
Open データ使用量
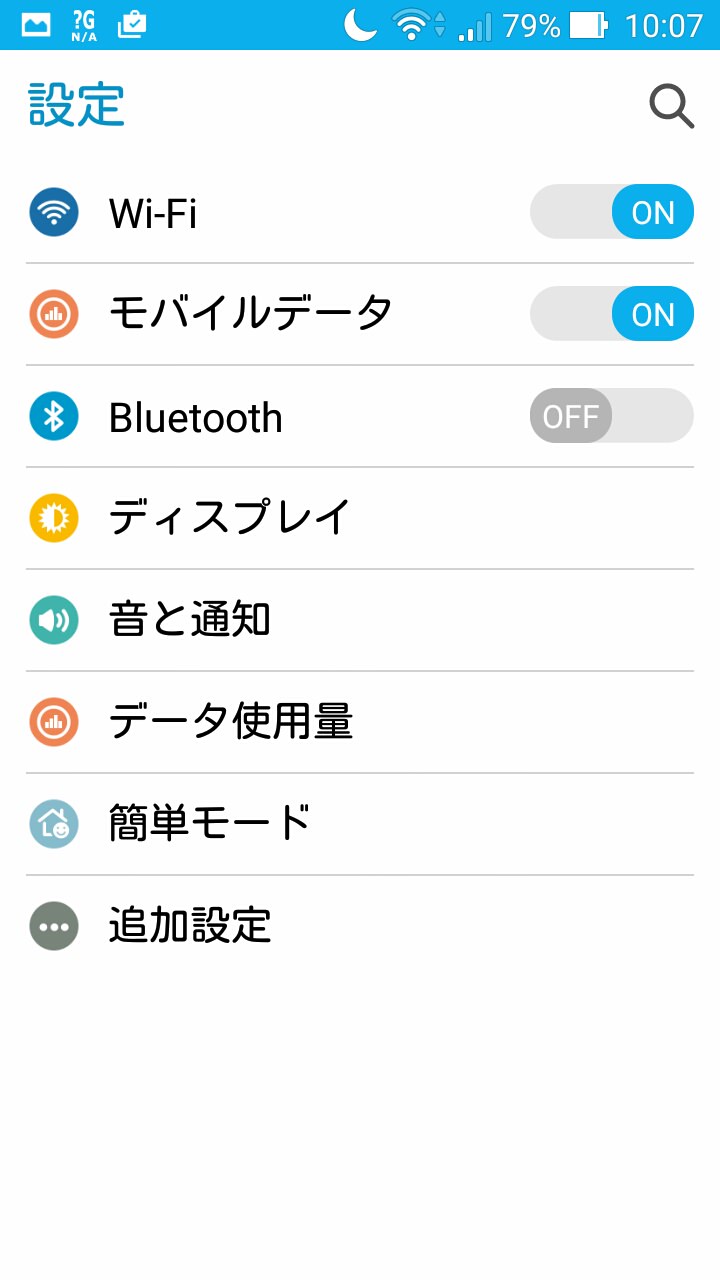click(x=360, y=723)
